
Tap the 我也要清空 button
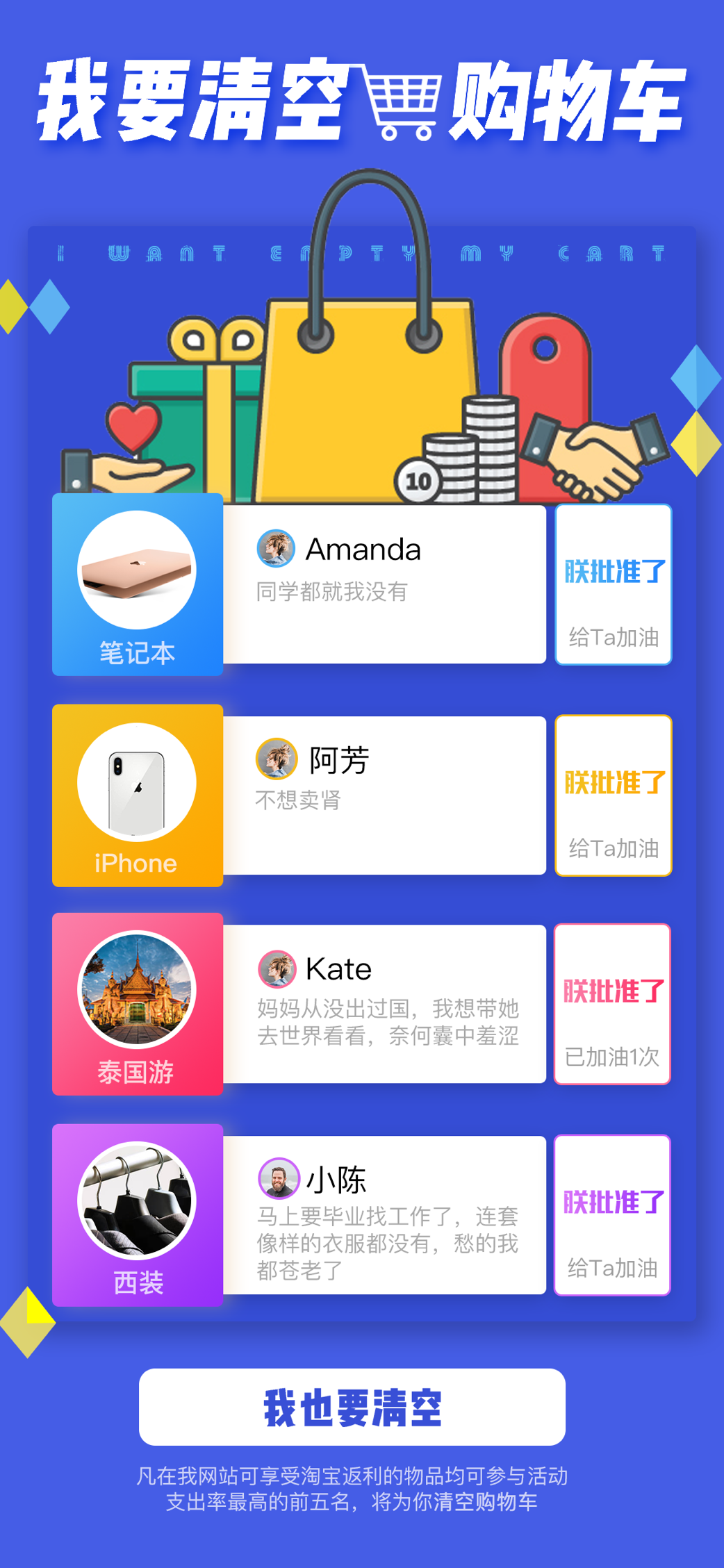[352, 1407]
